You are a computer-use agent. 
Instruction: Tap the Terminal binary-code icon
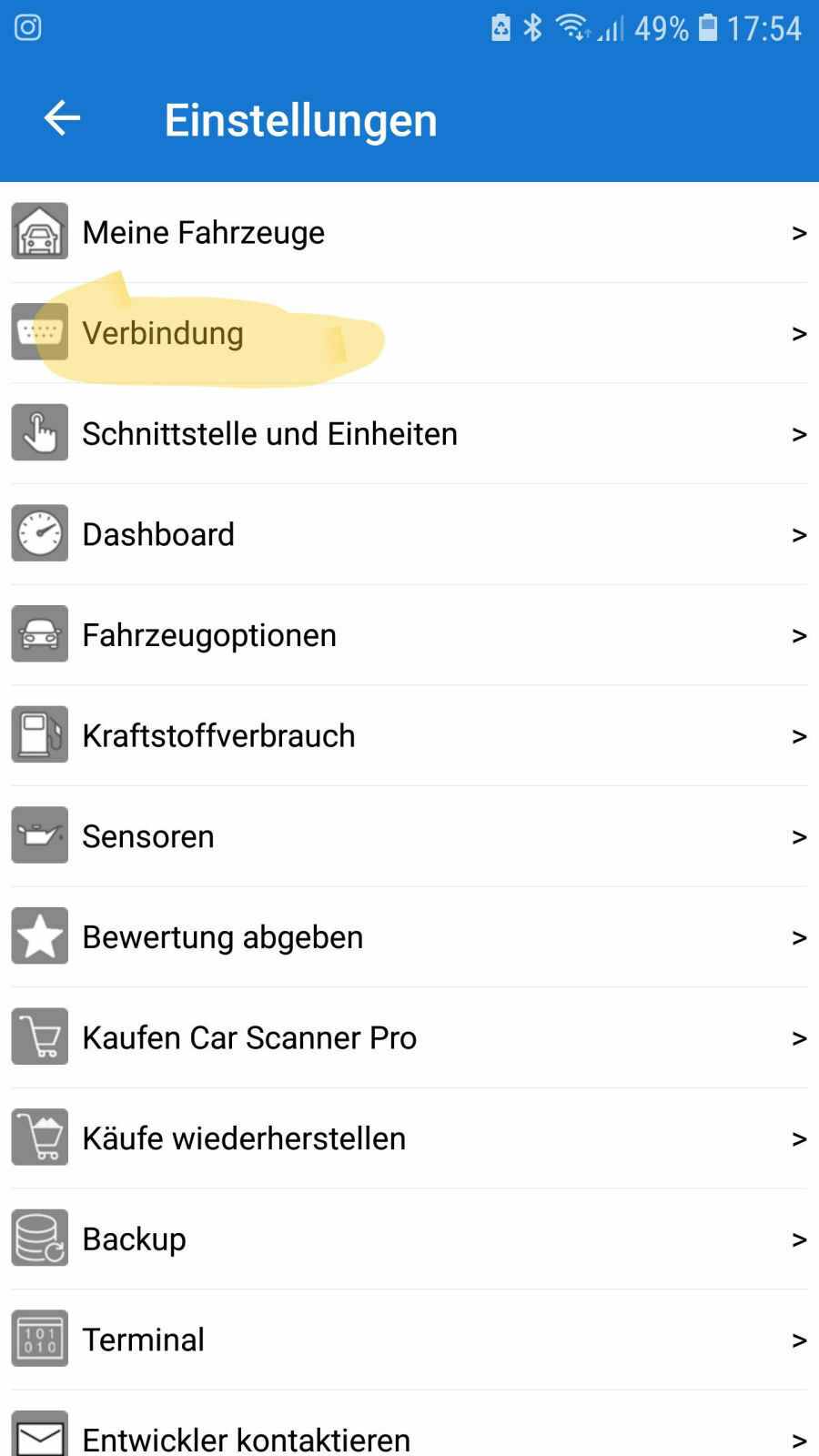39,1339
